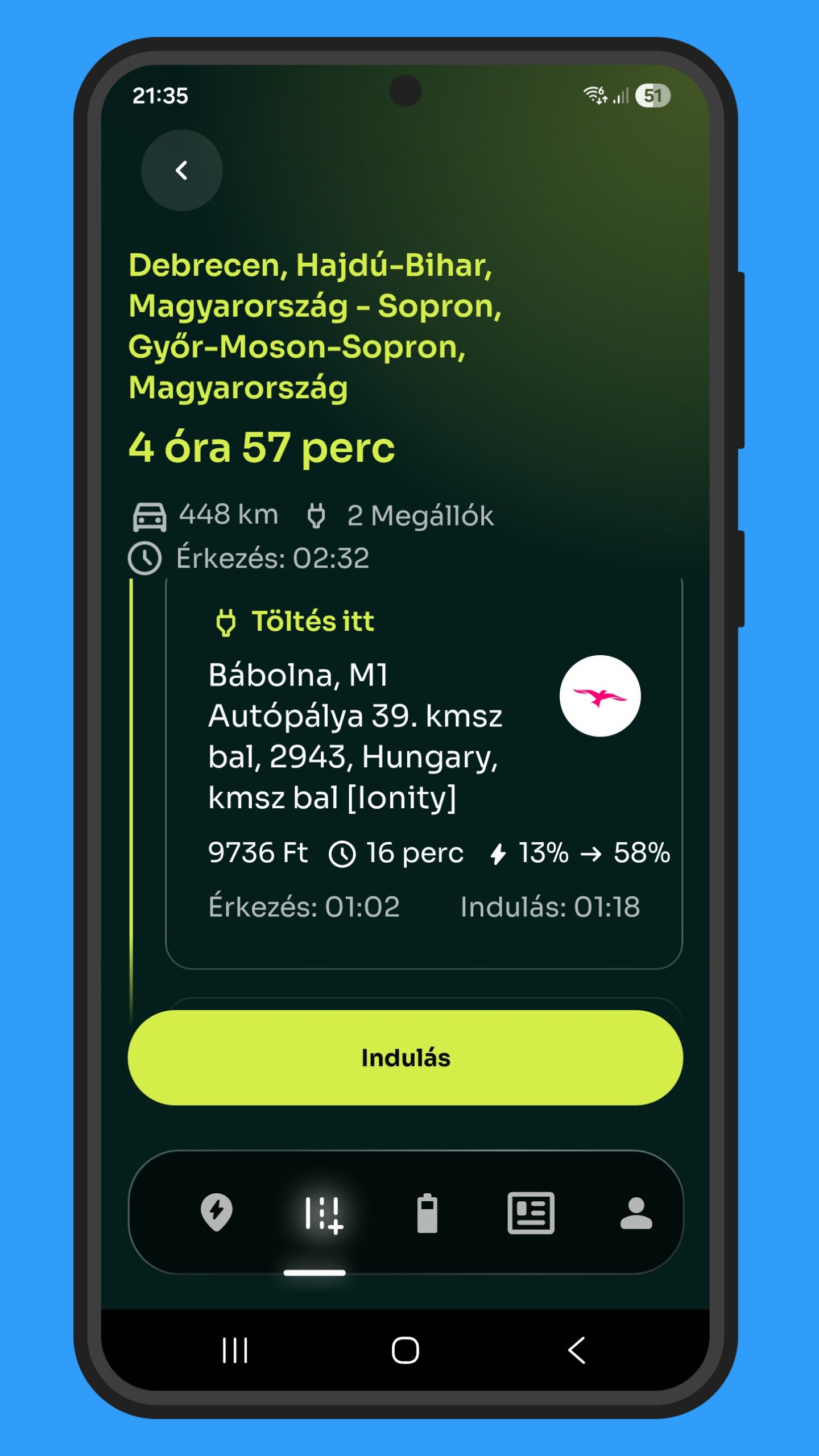Open the battery tab
The image size is (819, 1456).
[x=427, y=1213]
